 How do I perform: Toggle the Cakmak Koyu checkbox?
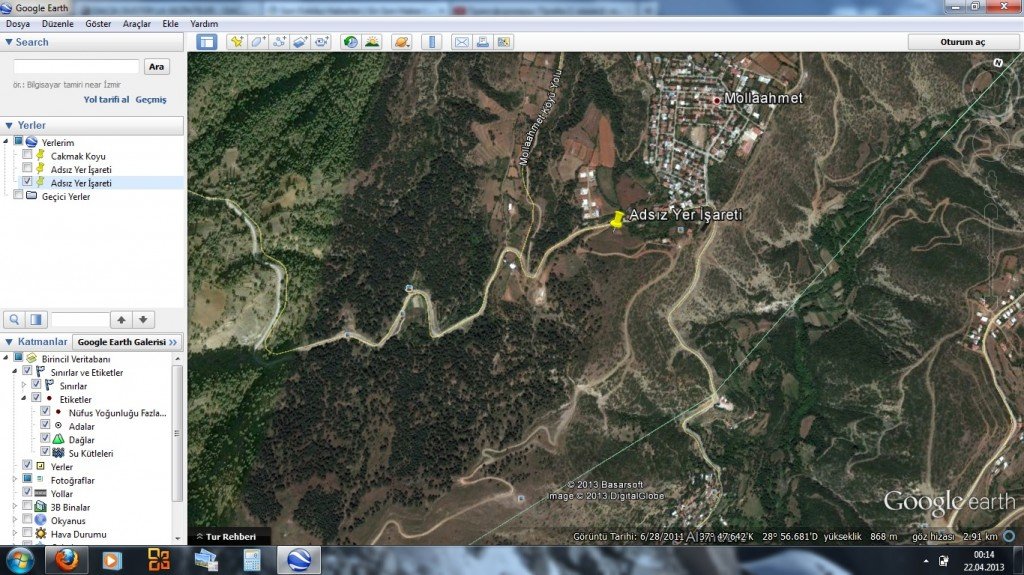27,156
